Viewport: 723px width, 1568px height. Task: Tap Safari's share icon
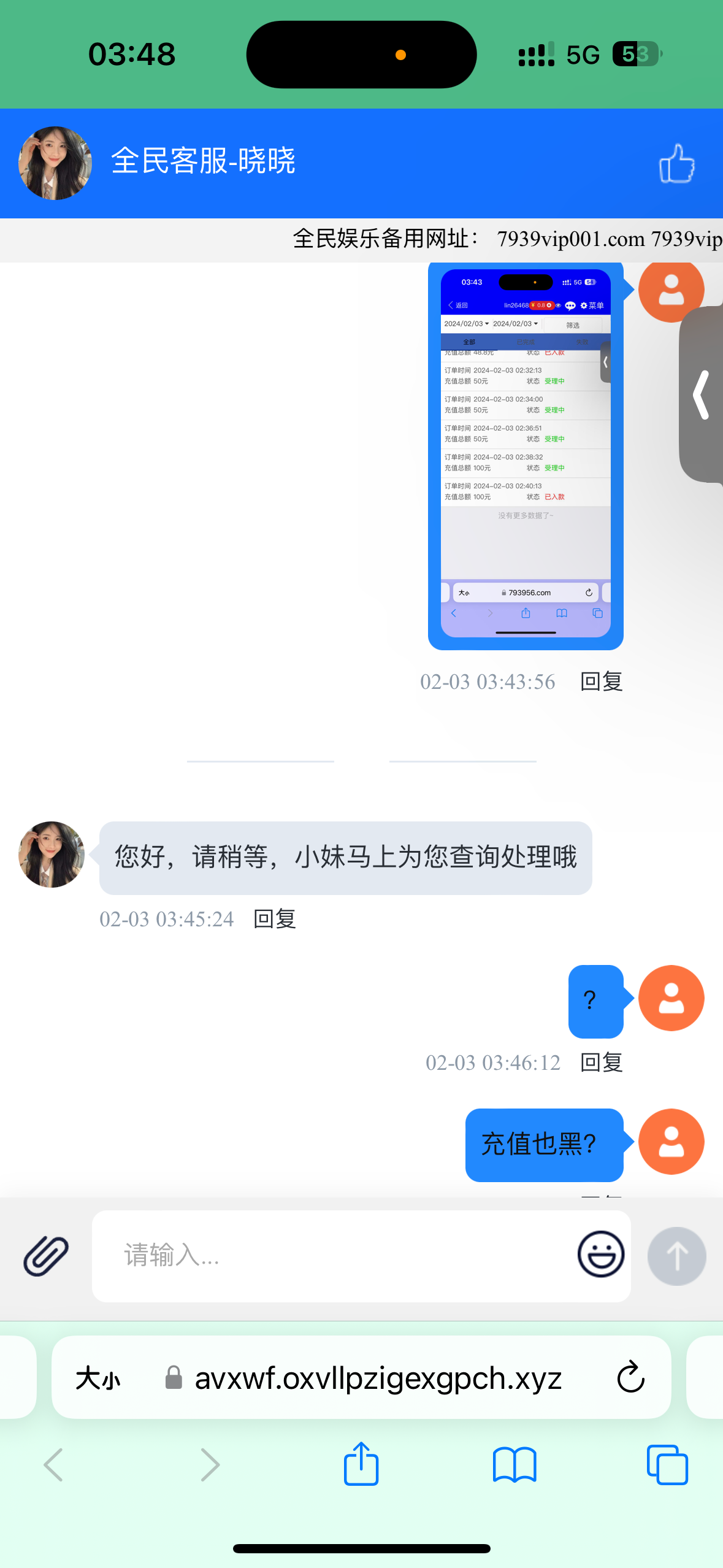tap(361, 1464)
